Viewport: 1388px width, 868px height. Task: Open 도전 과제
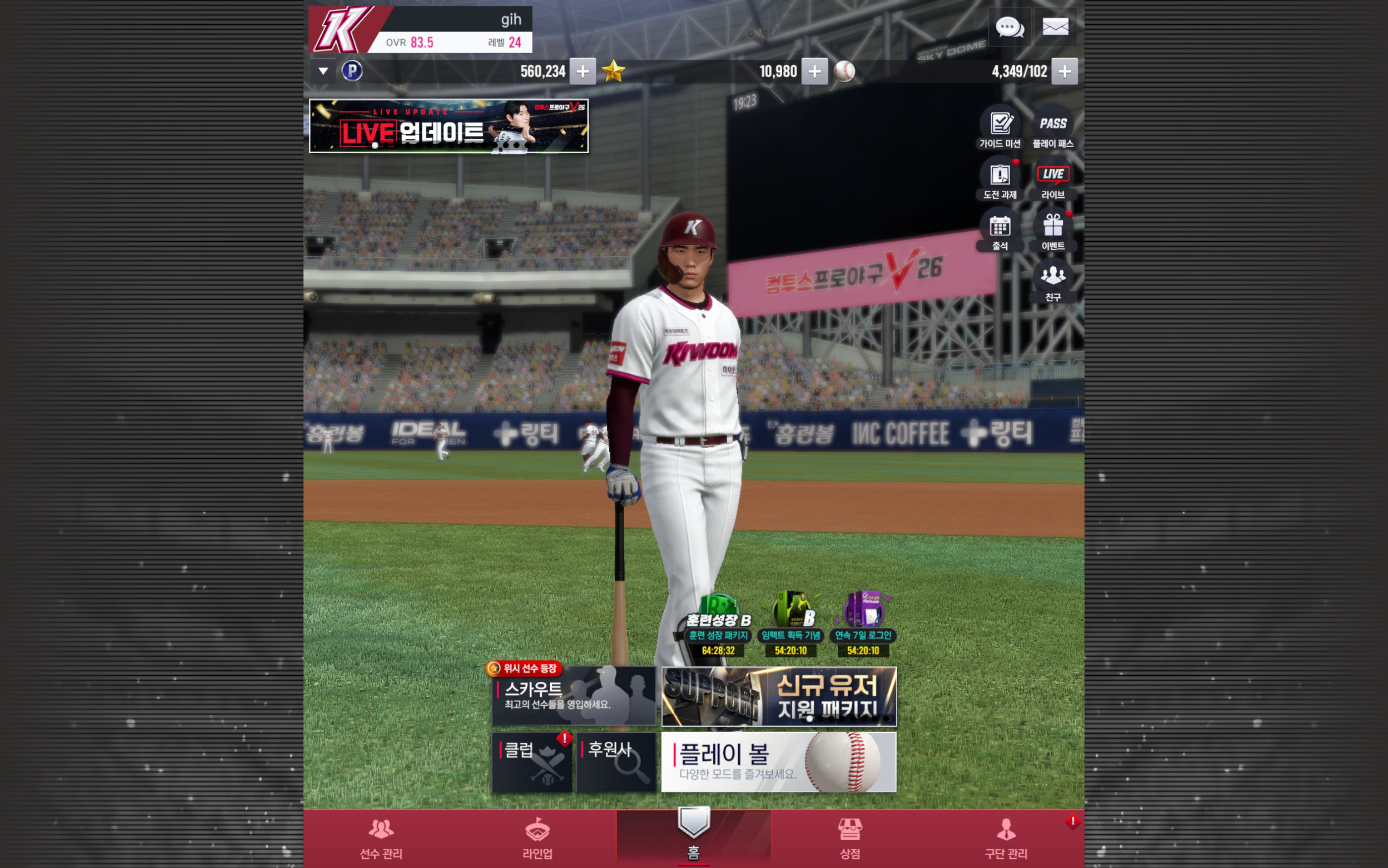click(1000, 179)
